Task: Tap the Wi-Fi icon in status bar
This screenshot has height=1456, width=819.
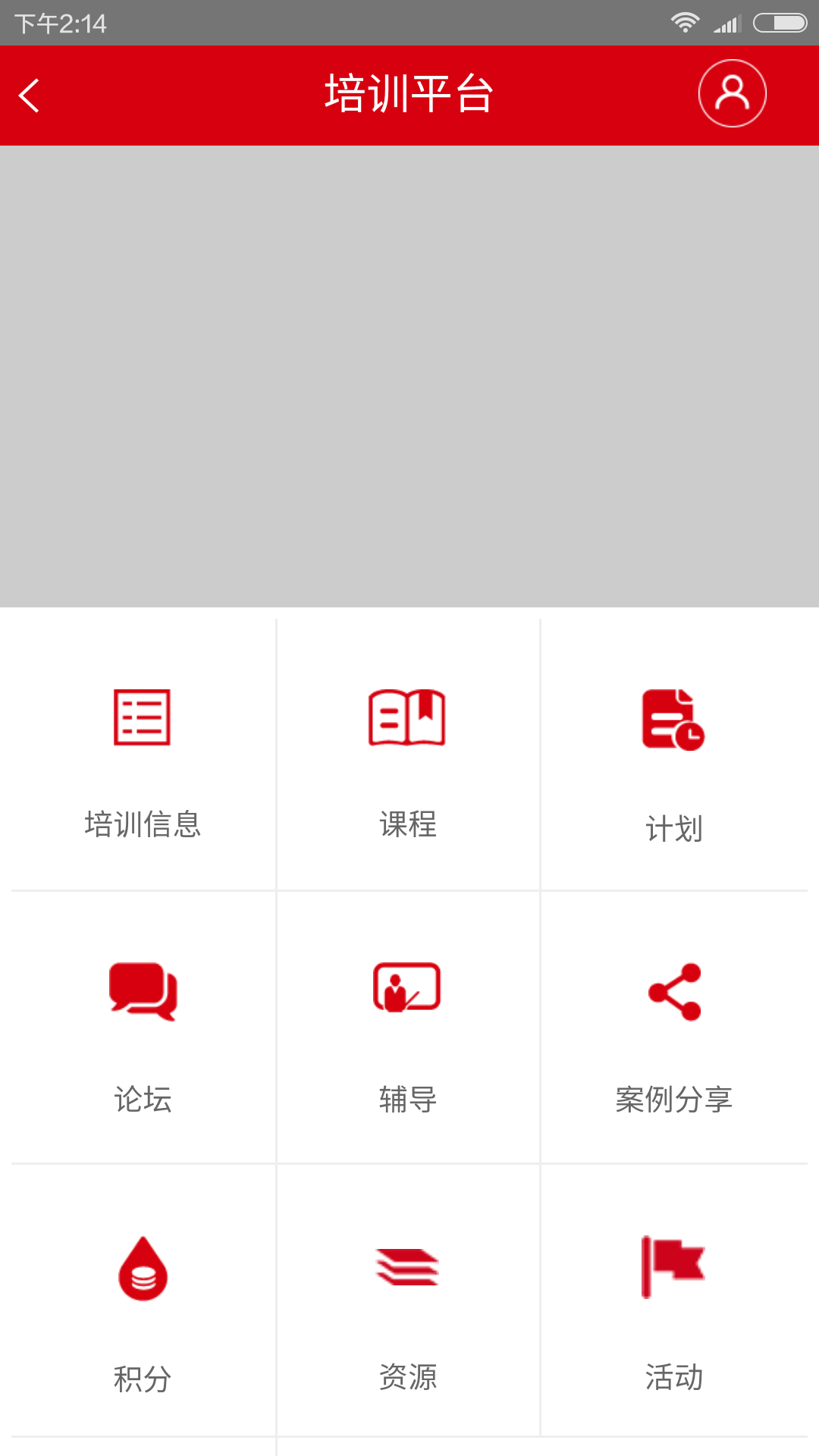Action: click(687, 21)
